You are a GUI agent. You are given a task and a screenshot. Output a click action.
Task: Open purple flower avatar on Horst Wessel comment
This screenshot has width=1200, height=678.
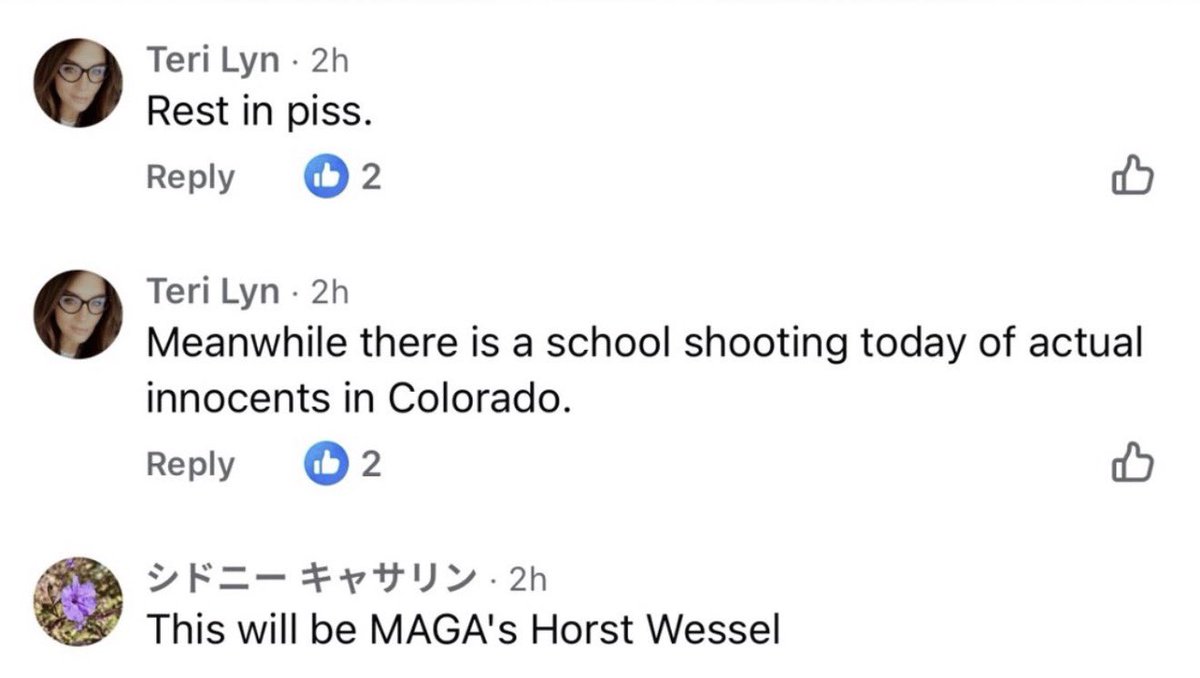pyautogui.click(x=78, y=602)
